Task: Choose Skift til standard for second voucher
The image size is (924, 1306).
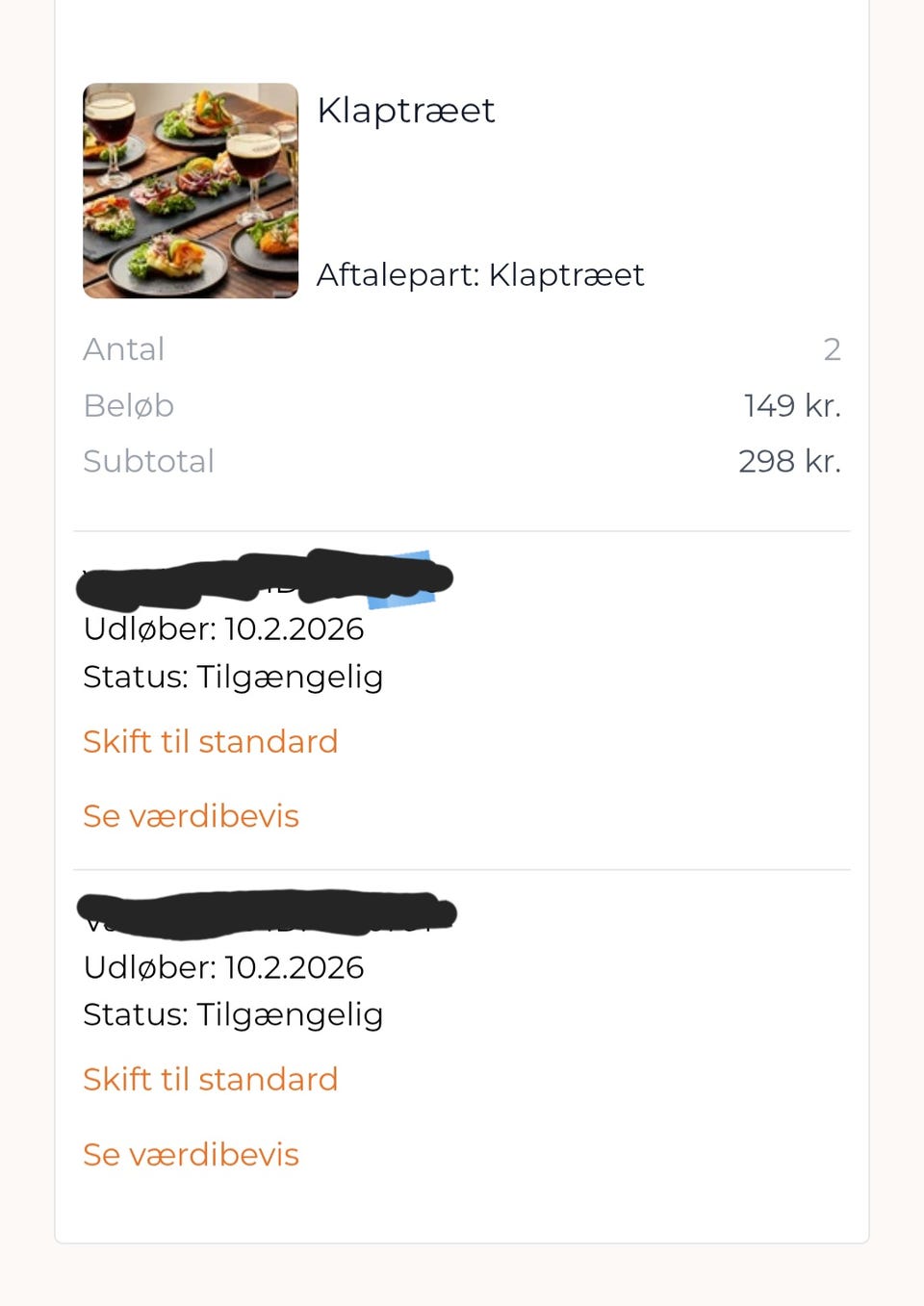Action: click(210, 1080)
